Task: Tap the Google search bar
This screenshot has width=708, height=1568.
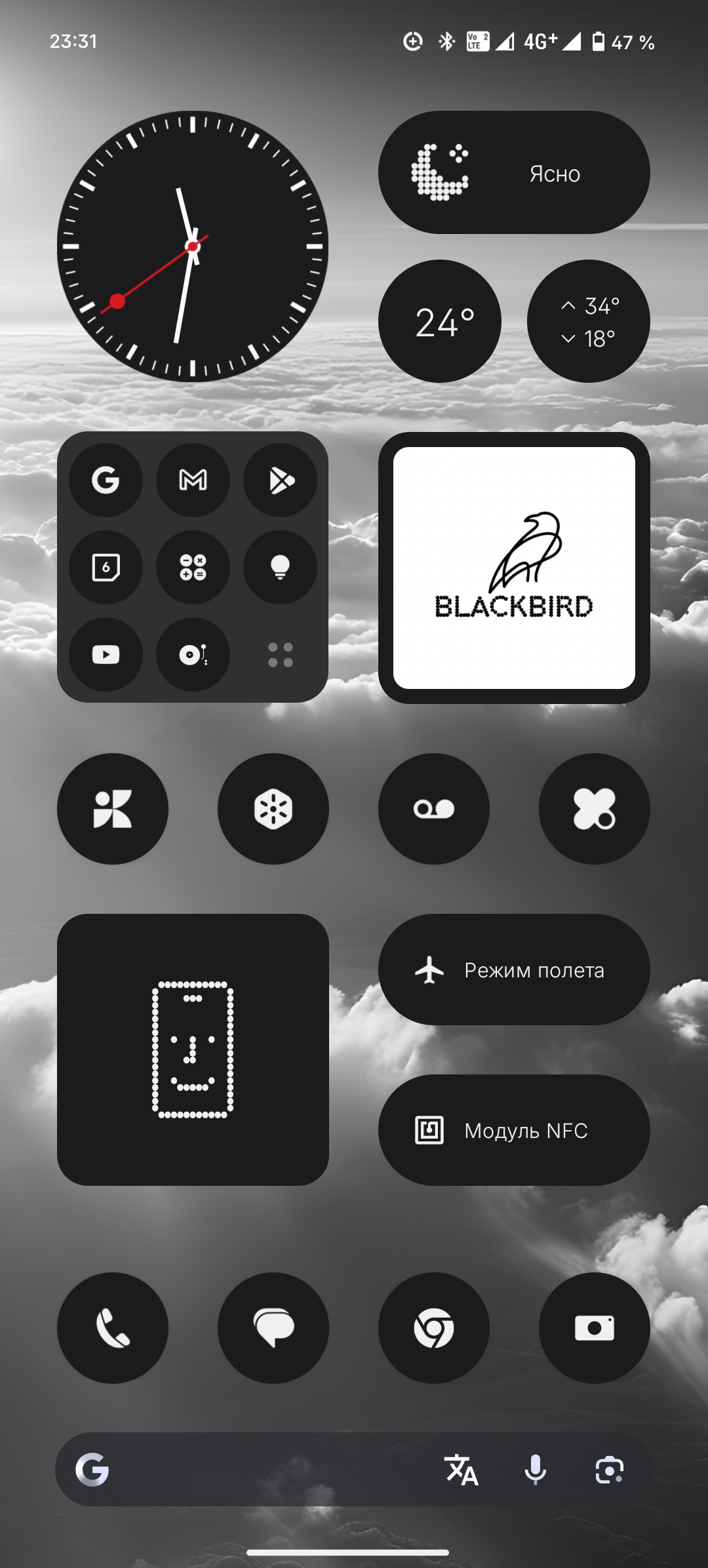Action: (262, 1470)
